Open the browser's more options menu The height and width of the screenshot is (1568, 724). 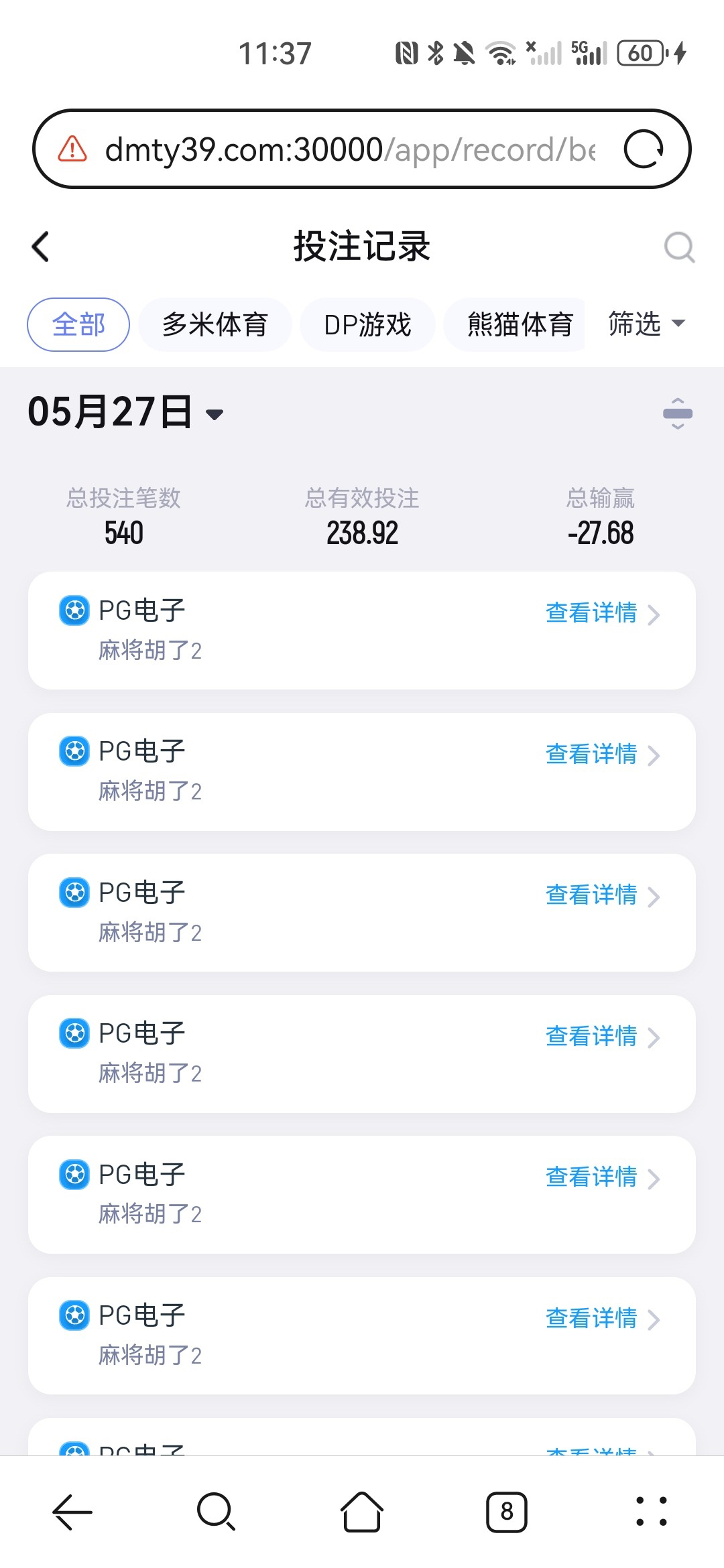click(x=652, y=1512)
